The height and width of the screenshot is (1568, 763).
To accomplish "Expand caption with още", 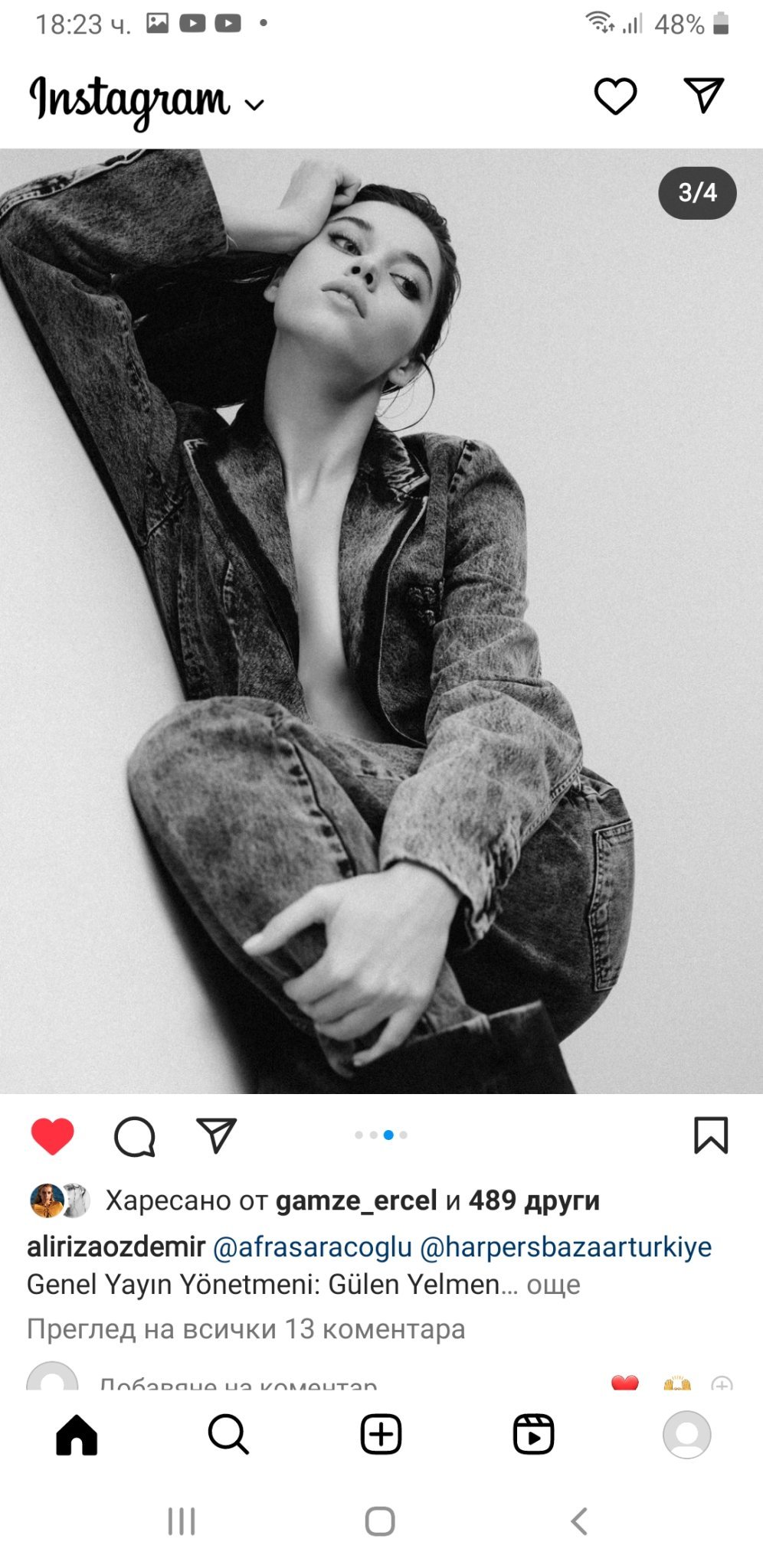I will [553, 1284].
